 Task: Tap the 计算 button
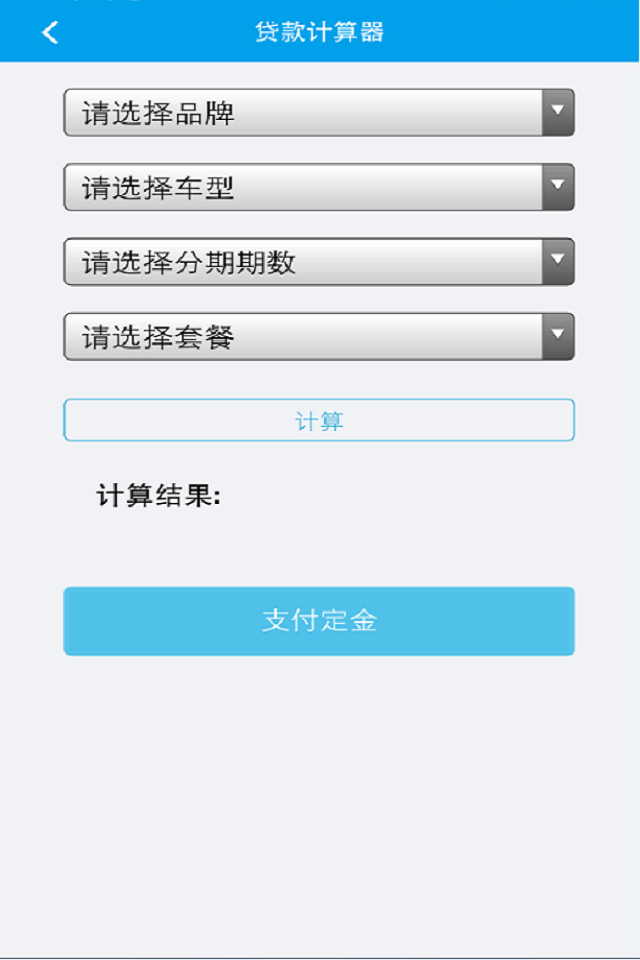pyautogui.click(x=318, y=421)
